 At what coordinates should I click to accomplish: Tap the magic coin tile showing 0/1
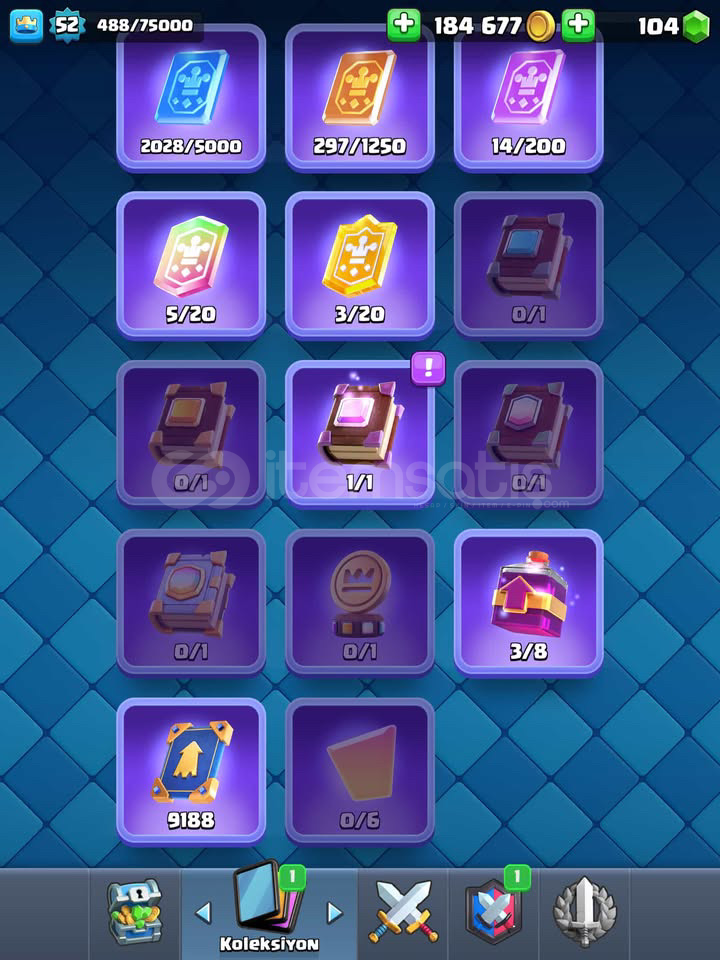[360, 602]
